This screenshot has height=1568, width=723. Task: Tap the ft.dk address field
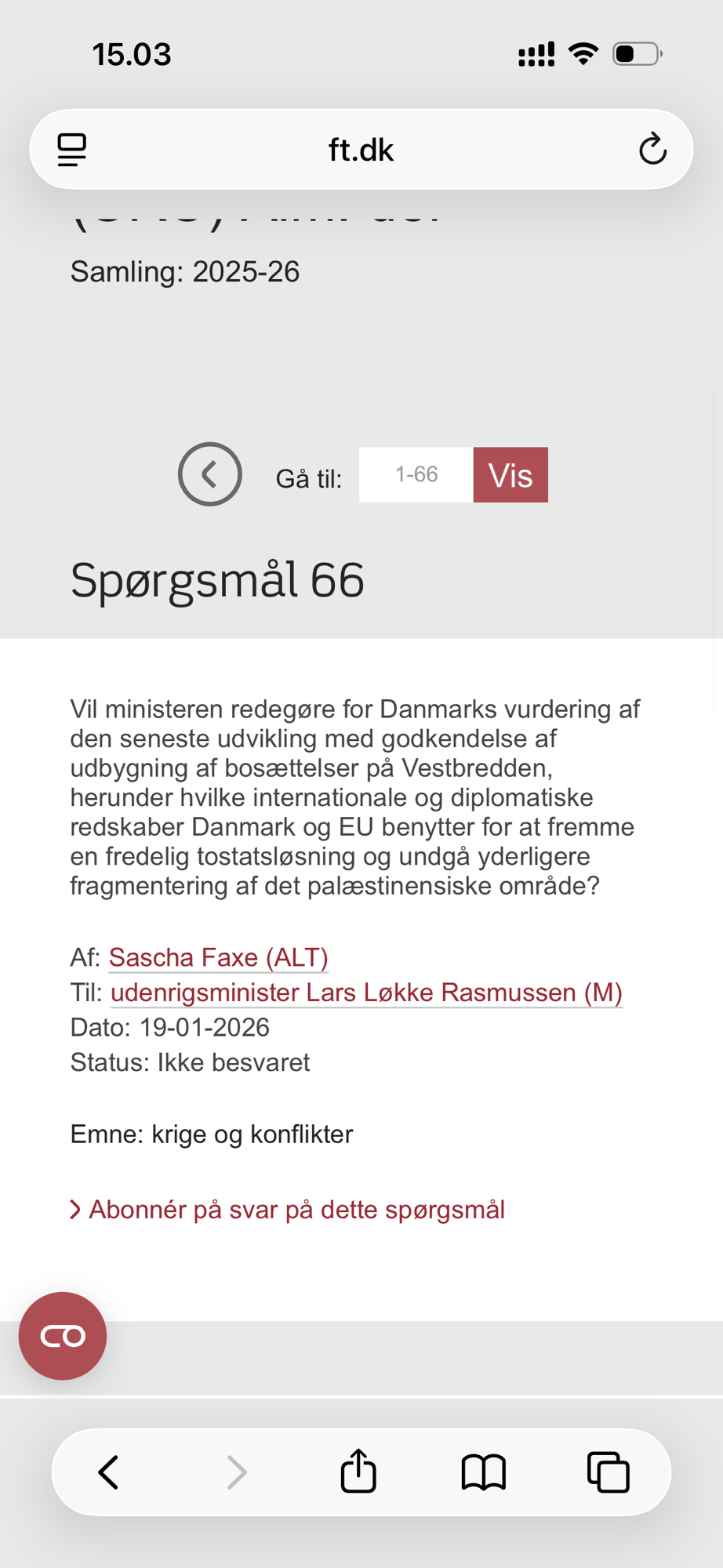coord(361,150)
